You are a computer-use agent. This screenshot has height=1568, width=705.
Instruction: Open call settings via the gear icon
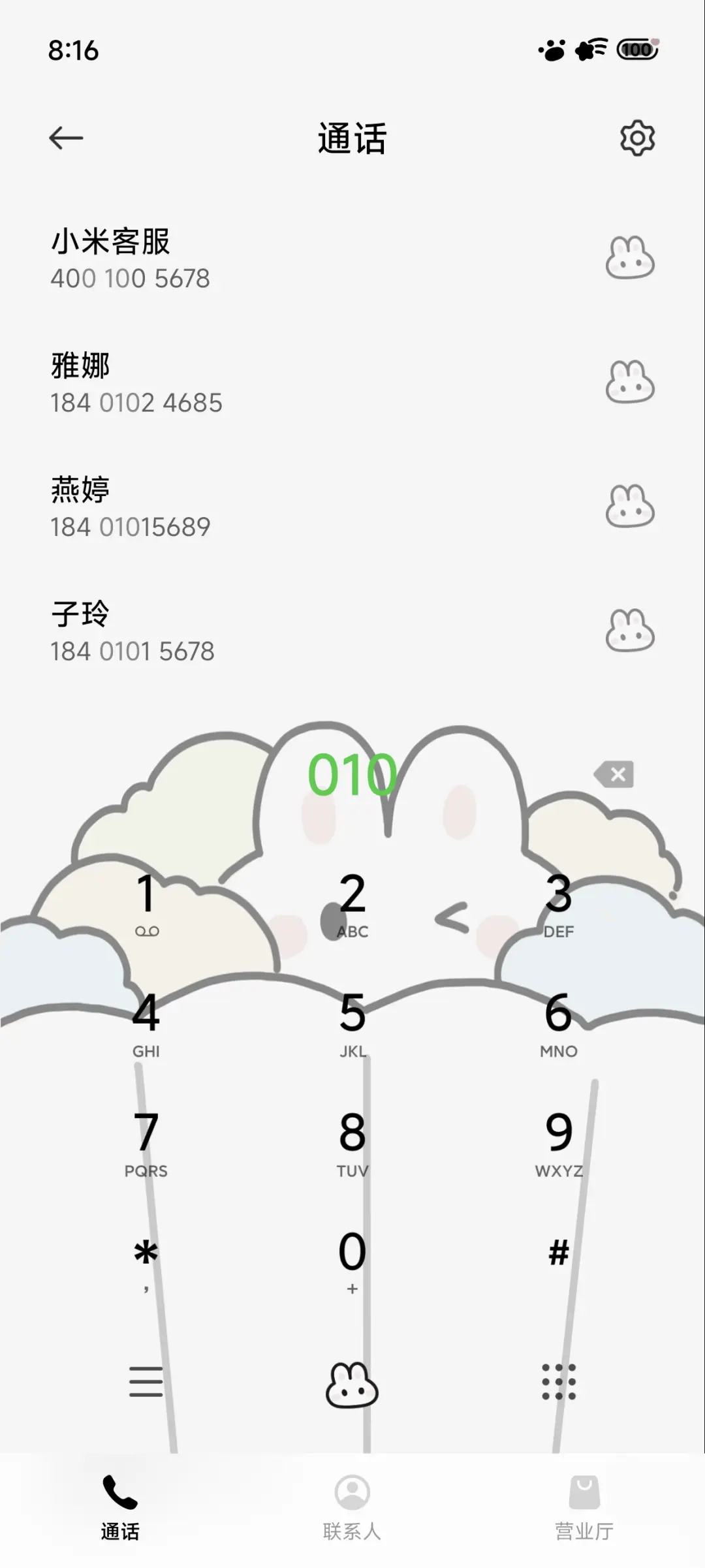tap(636, 138)
